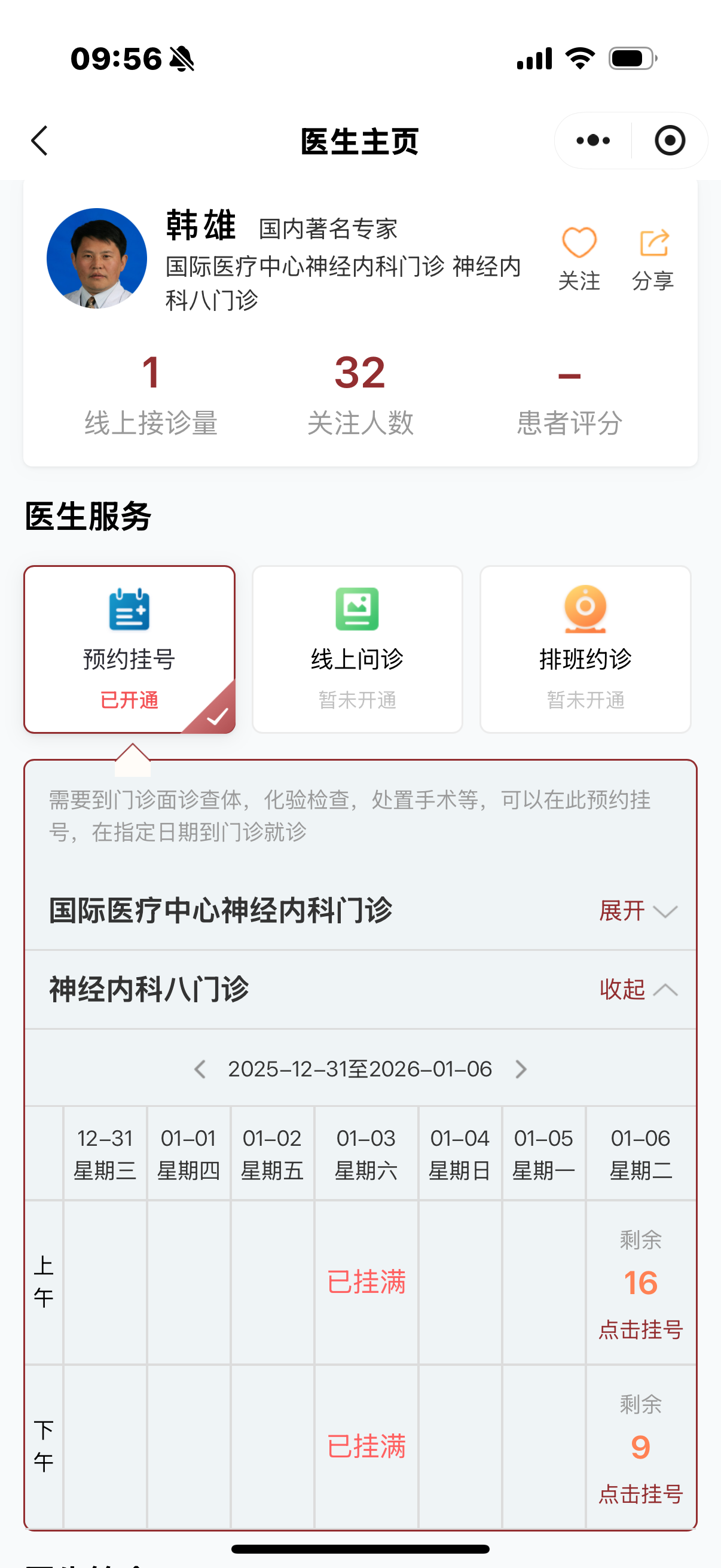Select the 线上问诊 service card

tap(357, 649)
